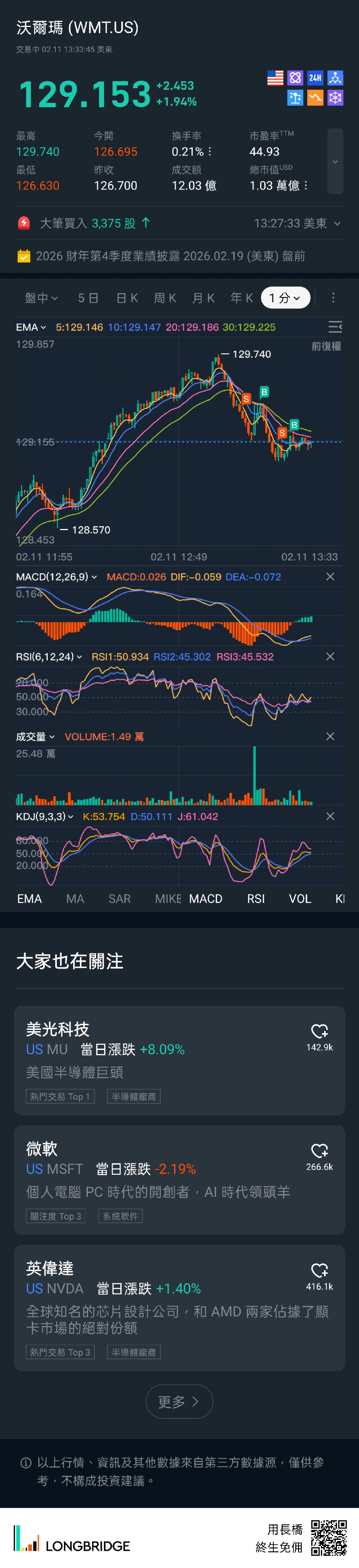
Task: Select the 日K chart period
Action: point(127,298)
